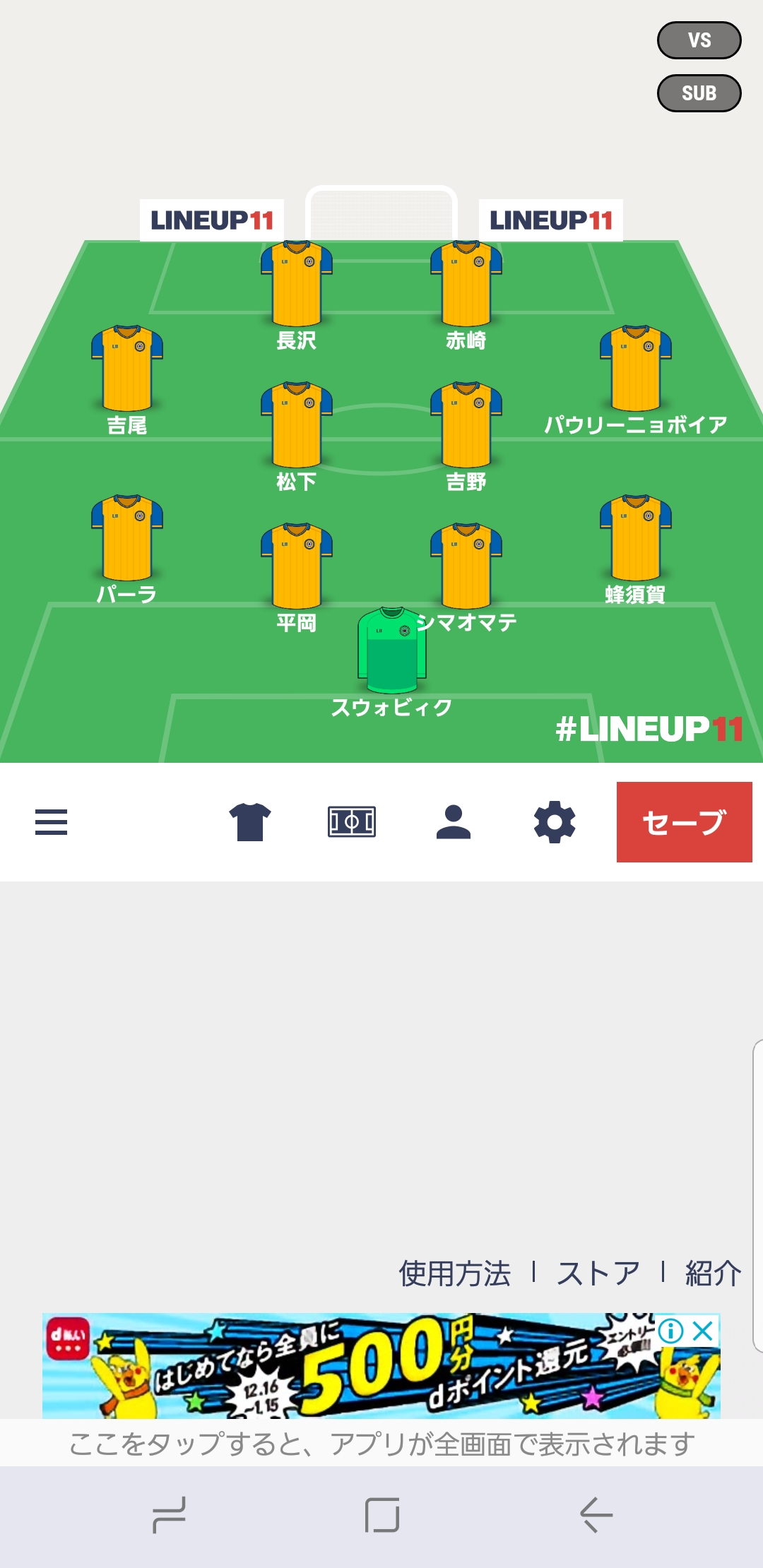Screen dimensions: 763x1568
Task: Go back with the system back arrow
Action: [x=596, y=1515]
